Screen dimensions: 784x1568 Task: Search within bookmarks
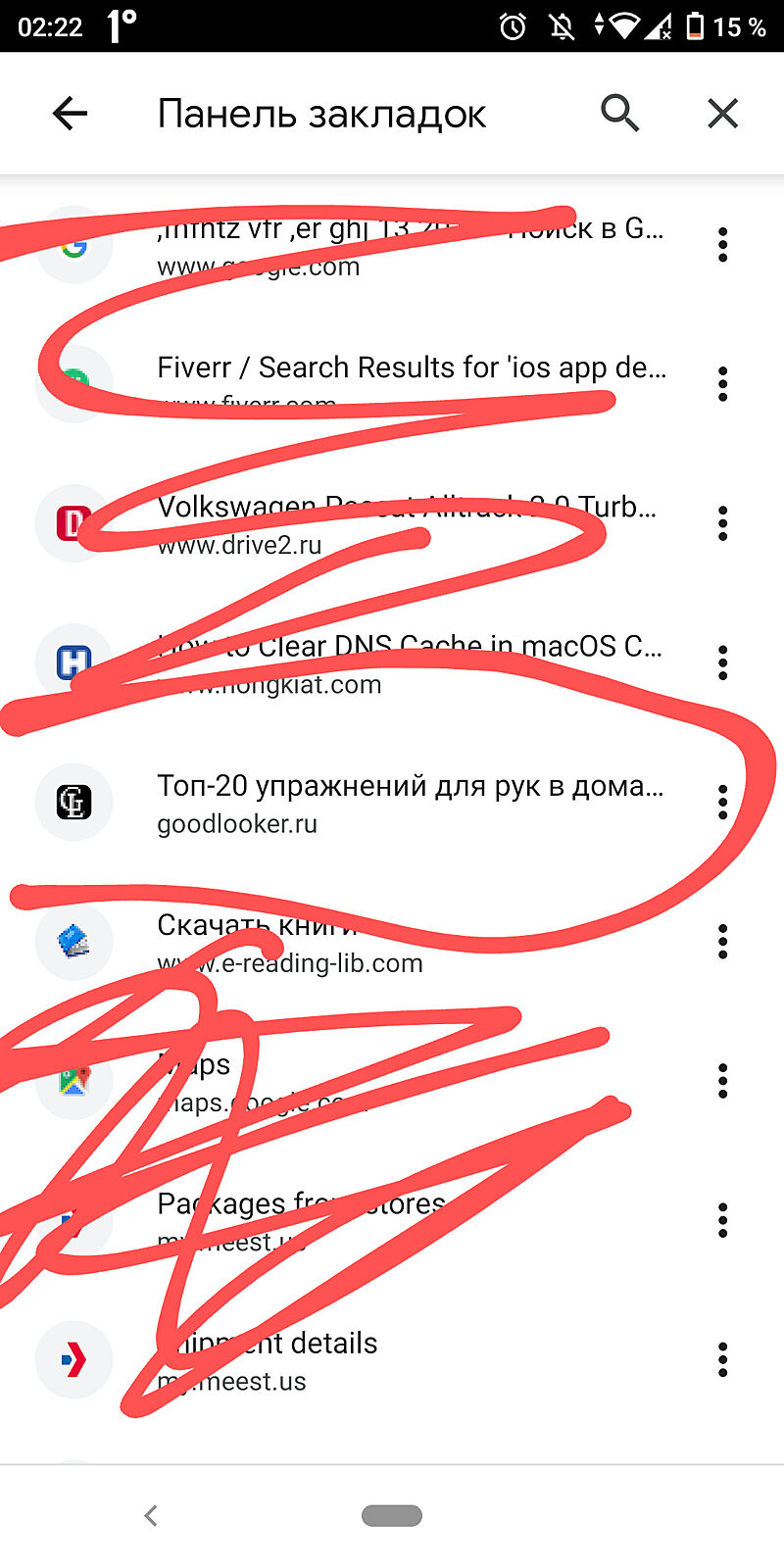(619, 114)
